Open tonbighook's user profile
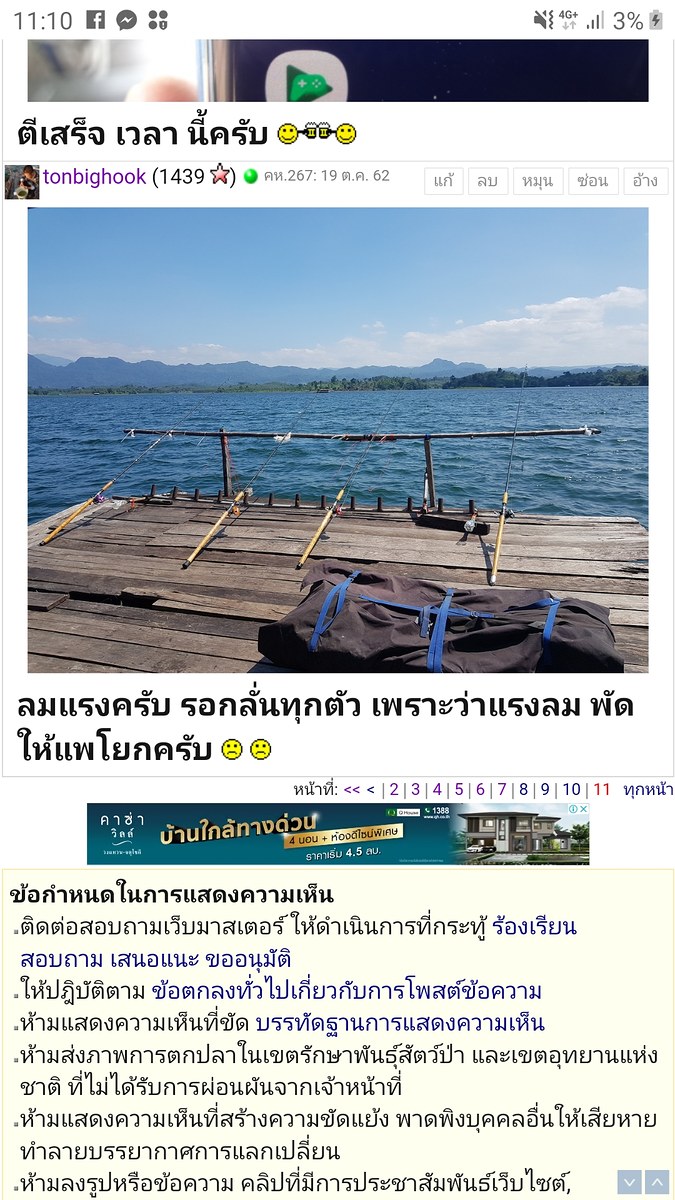The image size is (675, 1200). [94, 178]
